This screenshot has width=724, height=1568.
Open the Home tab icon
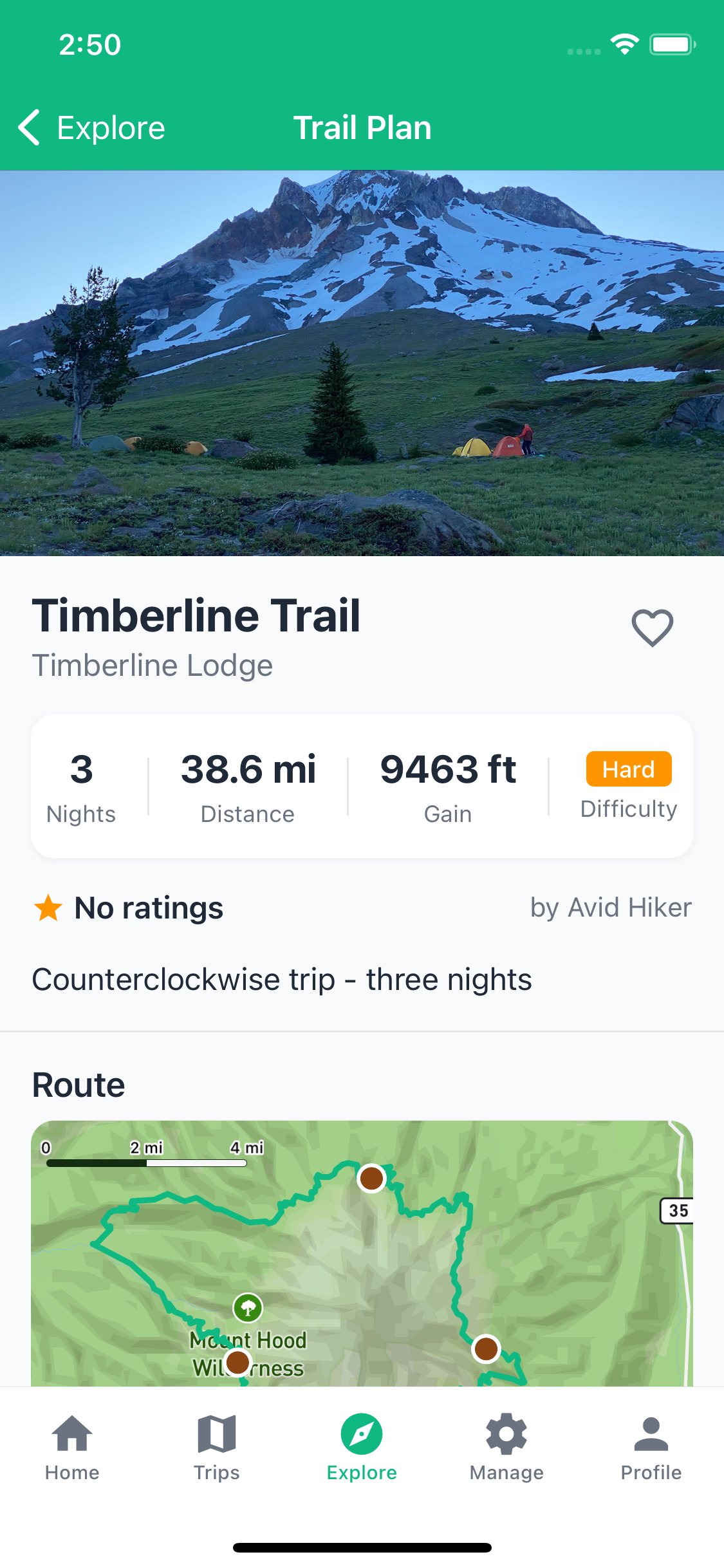(72, 1434)
